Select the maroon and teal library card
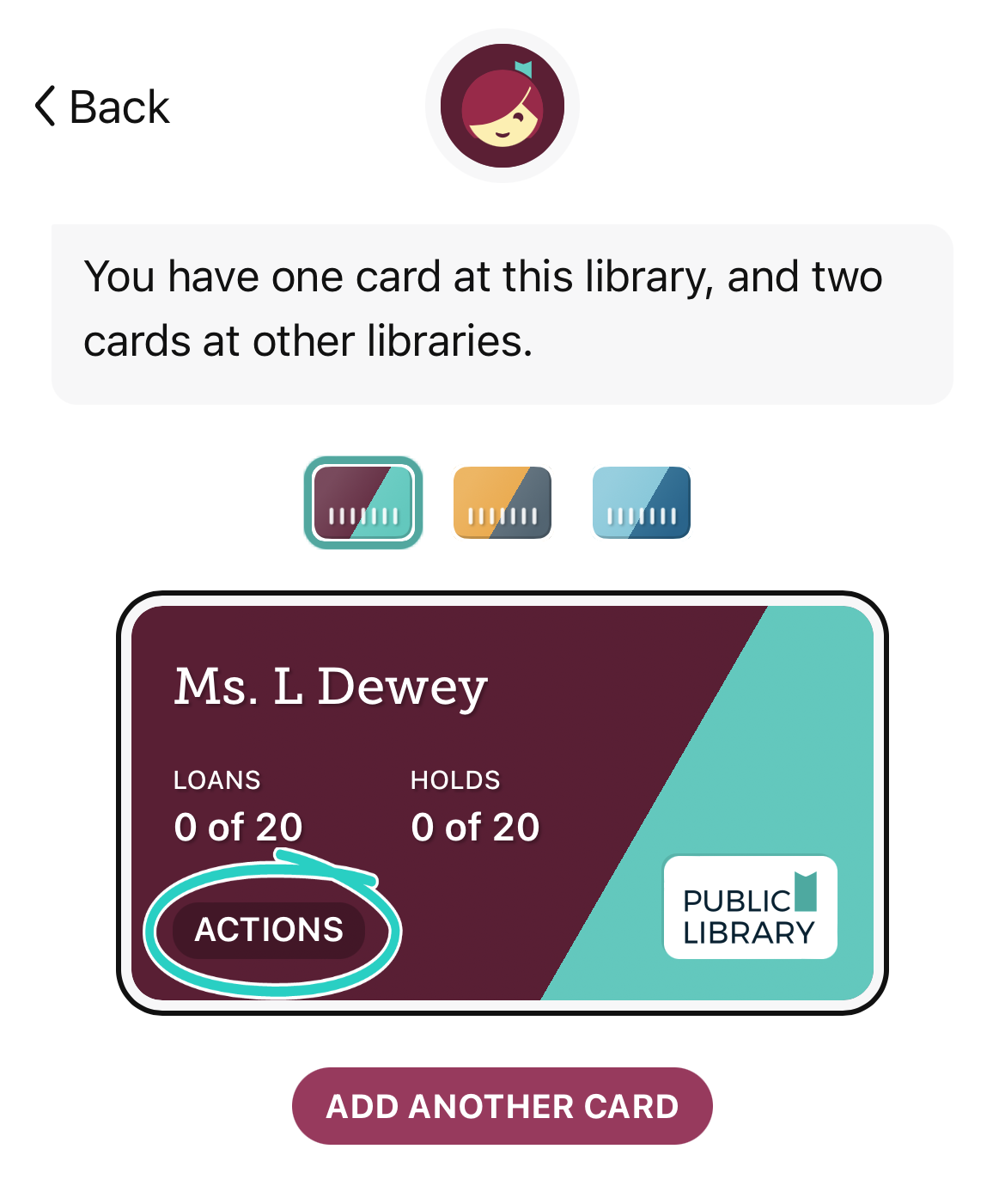The image size is (1005, 1204). (x=363, y=503)
